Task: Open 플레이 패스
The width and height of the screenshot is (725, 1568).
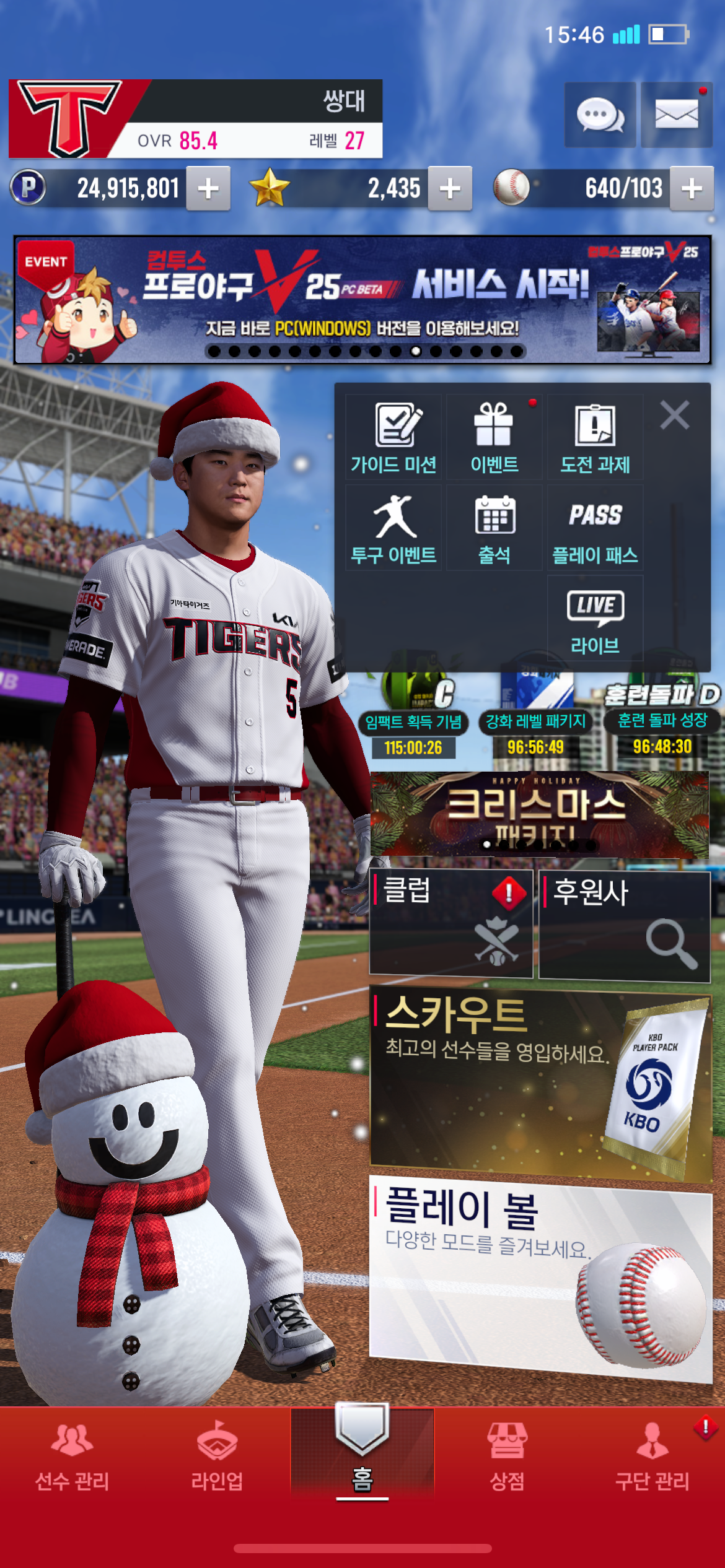Action: 595,528
